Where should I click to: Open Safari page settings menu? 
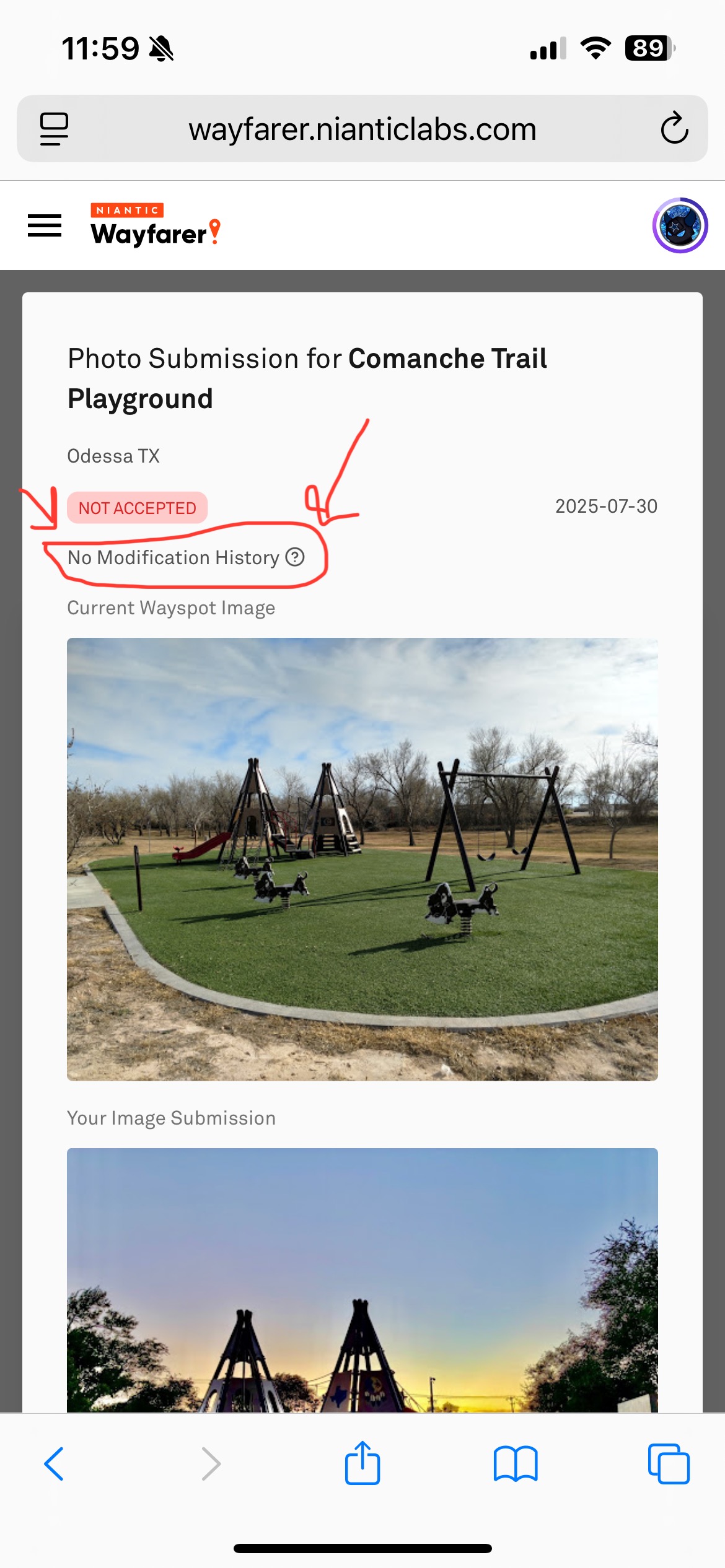[x=55, y=129]
